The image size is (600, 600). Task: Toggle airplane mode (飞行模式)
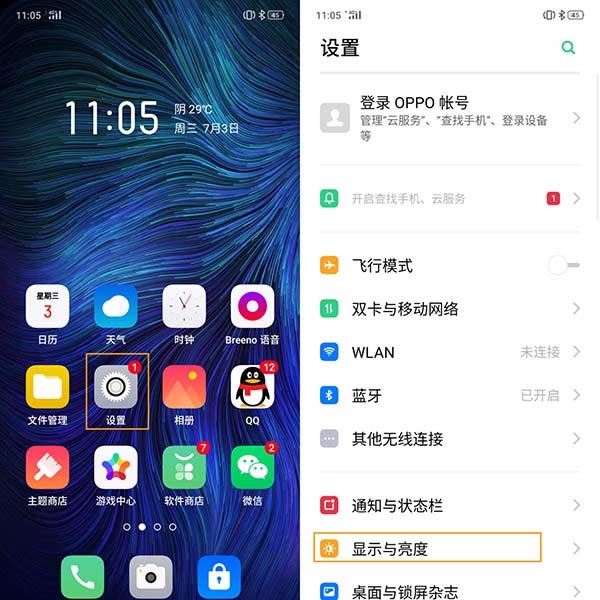[x=563, y=265]
